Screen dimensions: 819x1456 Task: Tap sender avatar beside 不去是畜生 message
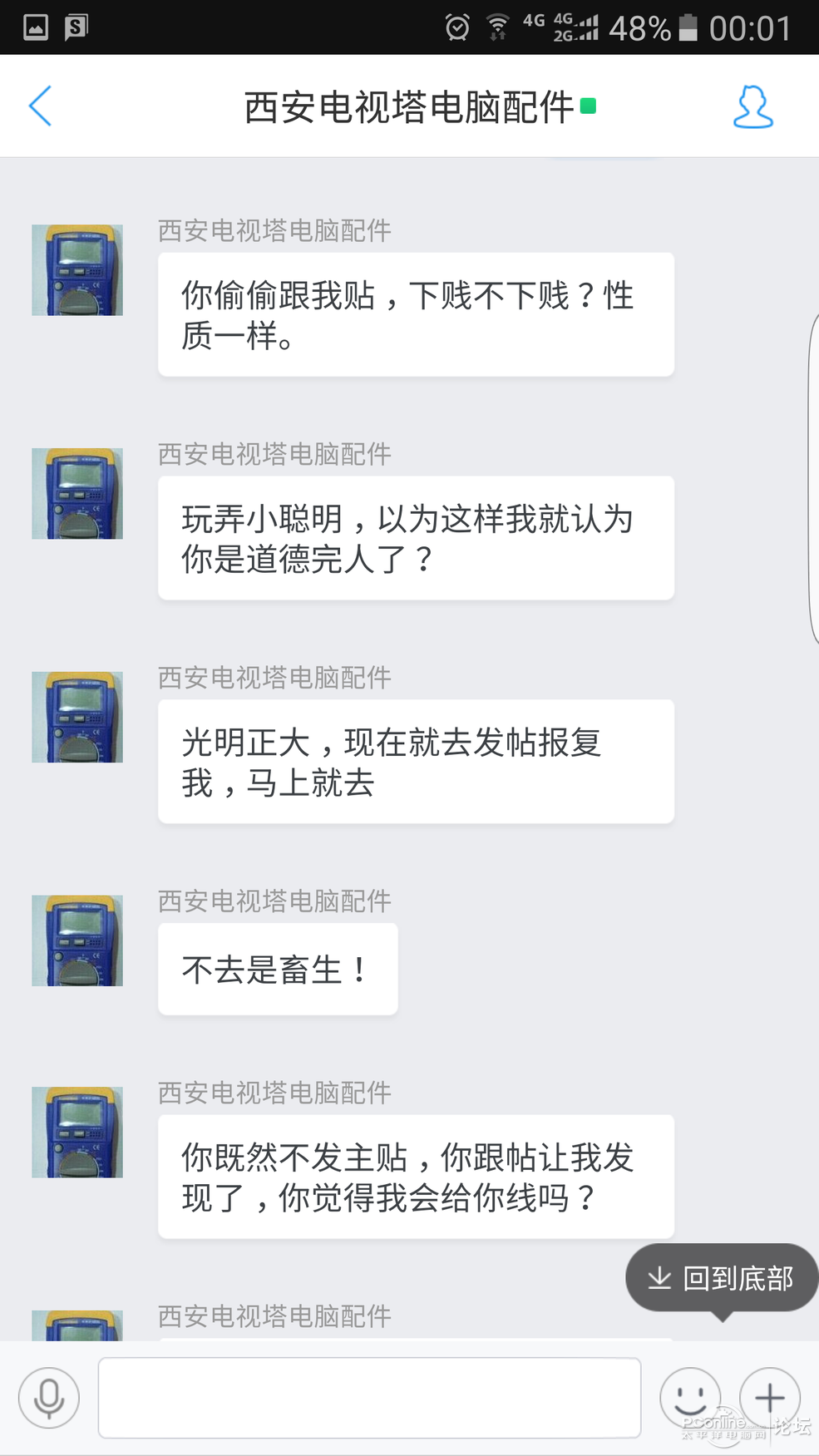[x=77, y=940]
